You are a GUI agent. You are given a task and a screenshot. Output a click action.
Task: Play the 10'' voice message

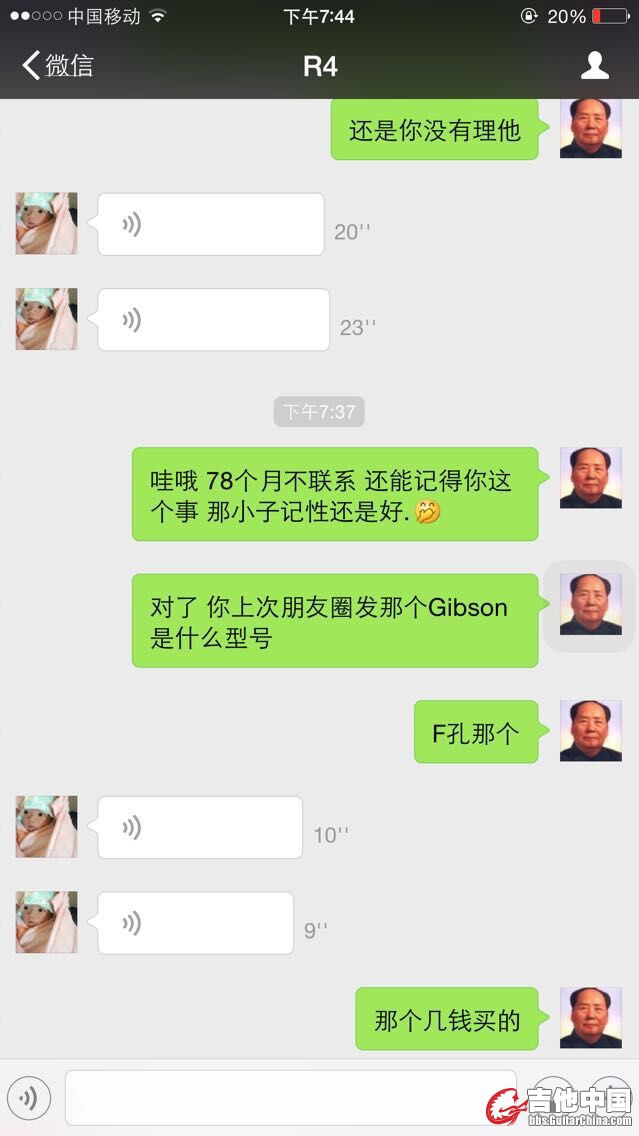click(199, 827)
